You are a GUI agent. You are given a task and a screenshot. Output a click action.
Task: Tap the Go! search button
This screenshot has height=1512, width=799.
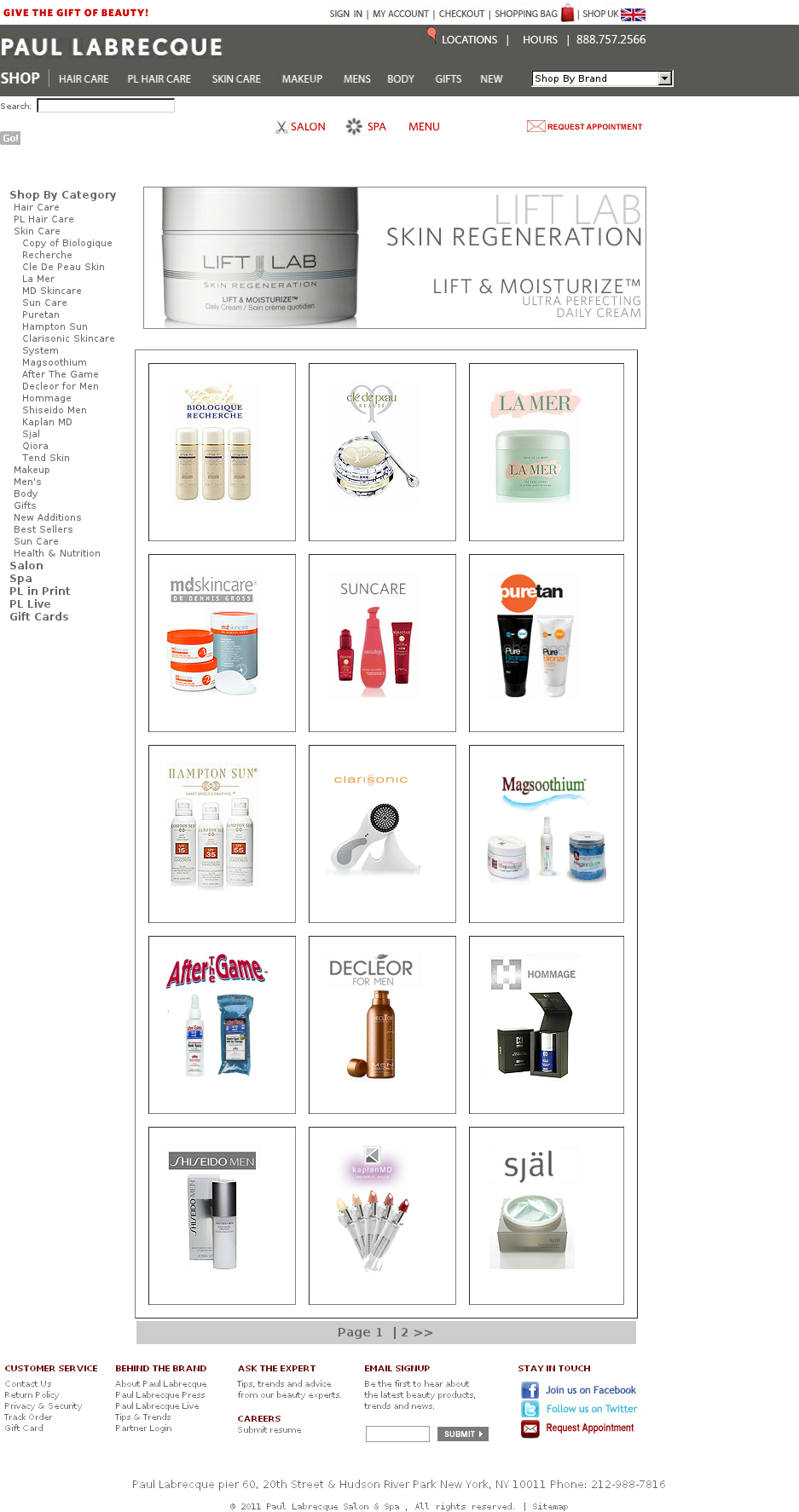pyautogui.click(x=10, y=138)
